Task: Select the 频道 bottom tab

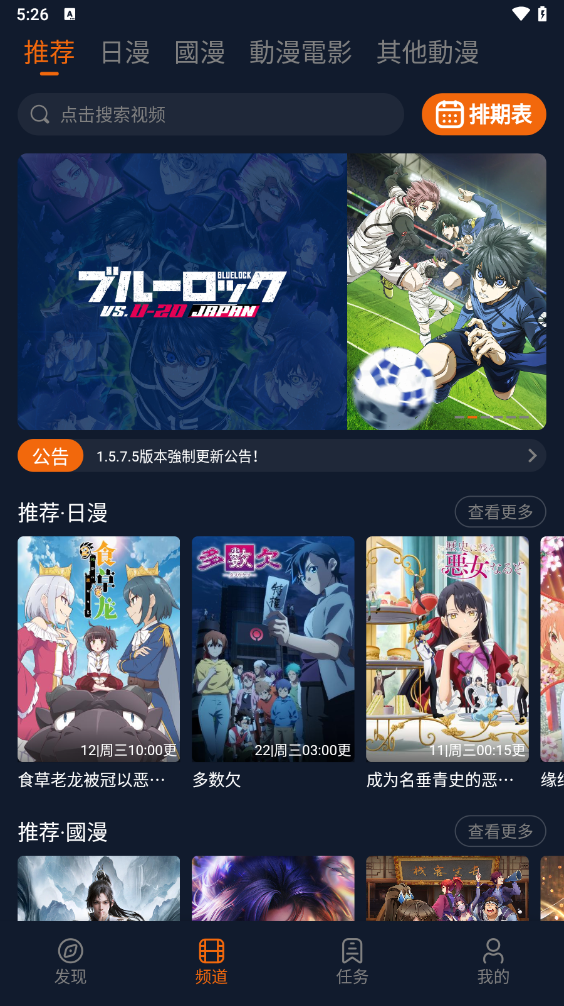Action: pos(211,961)
